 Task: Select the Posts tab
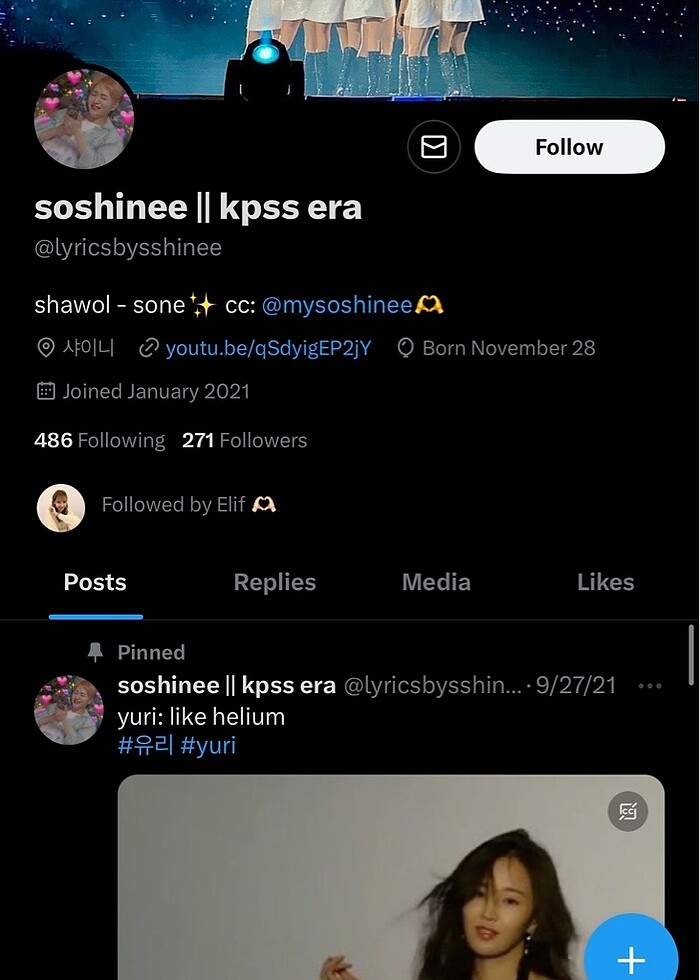click(x=95, y=582)
